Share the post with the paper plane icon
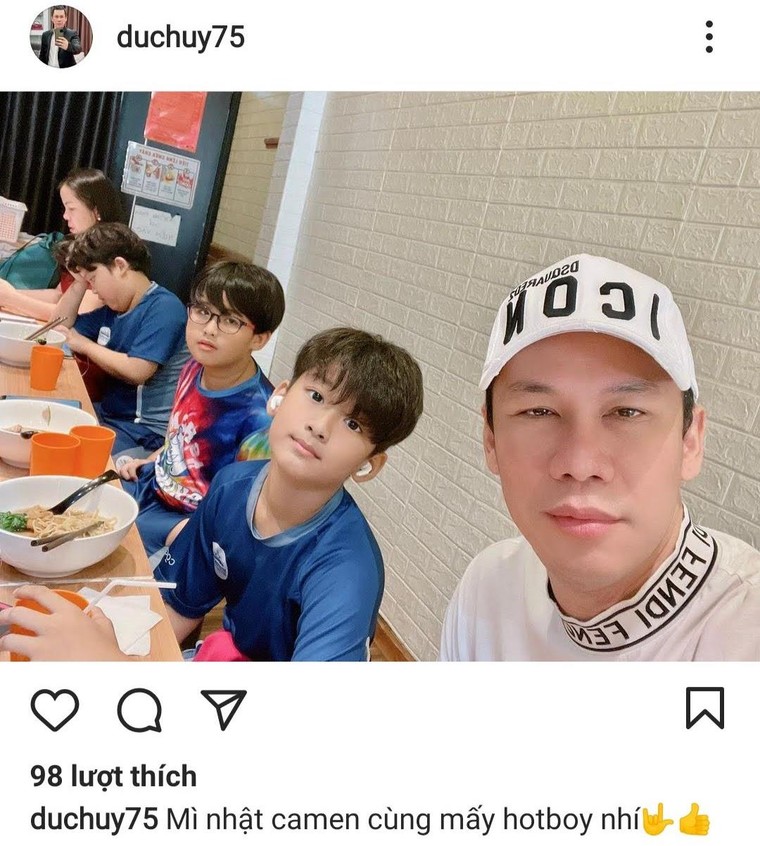 point(223,710)
